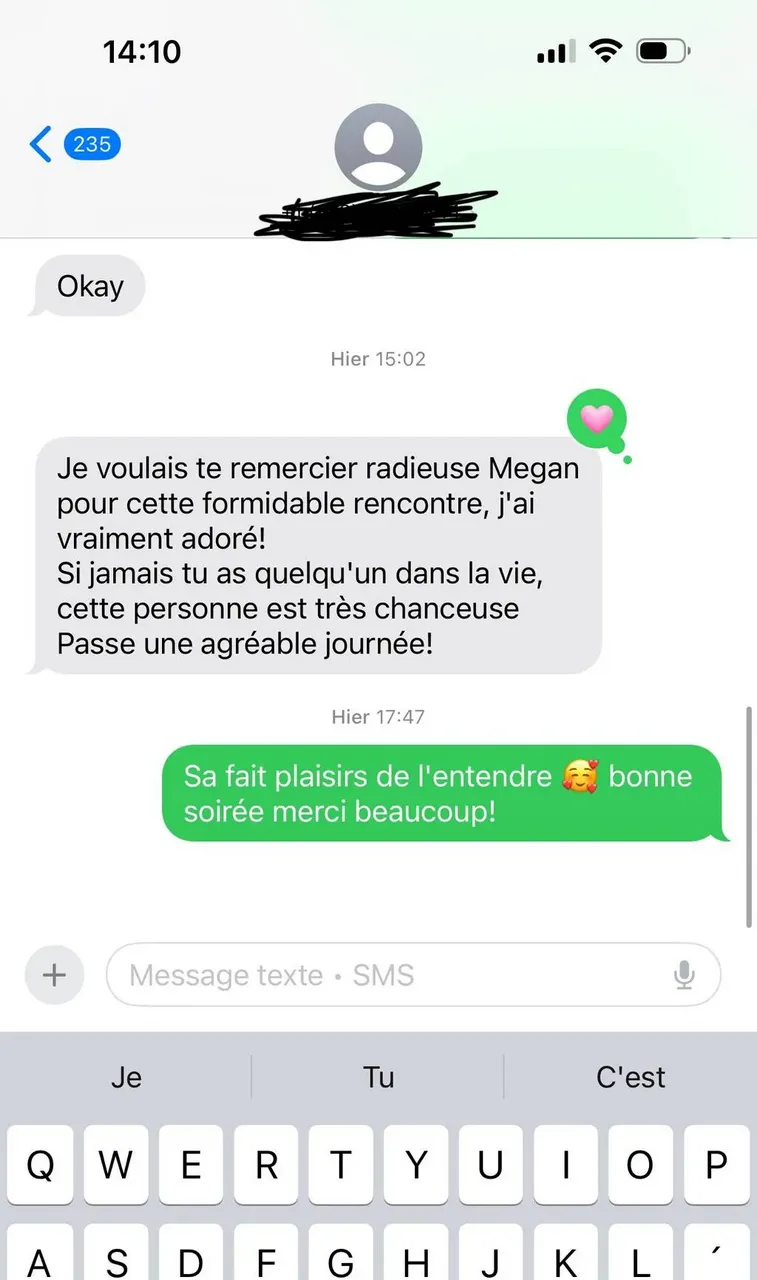
Task: Start dictation with the microphone icon
Action: [684, 974]
